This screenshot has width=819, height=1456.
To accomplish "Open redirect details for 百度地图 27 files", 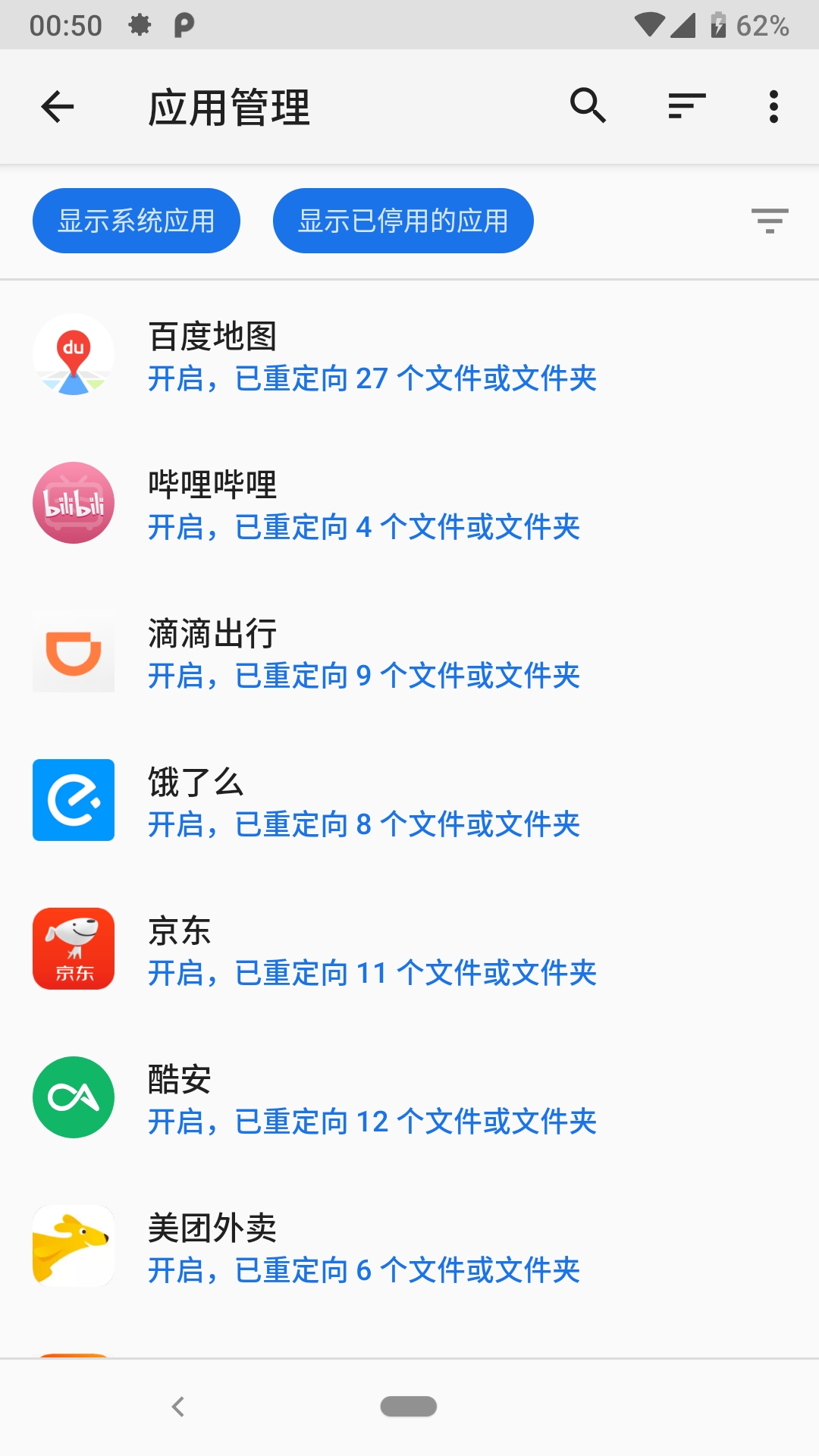I will [x=372, y=379].
